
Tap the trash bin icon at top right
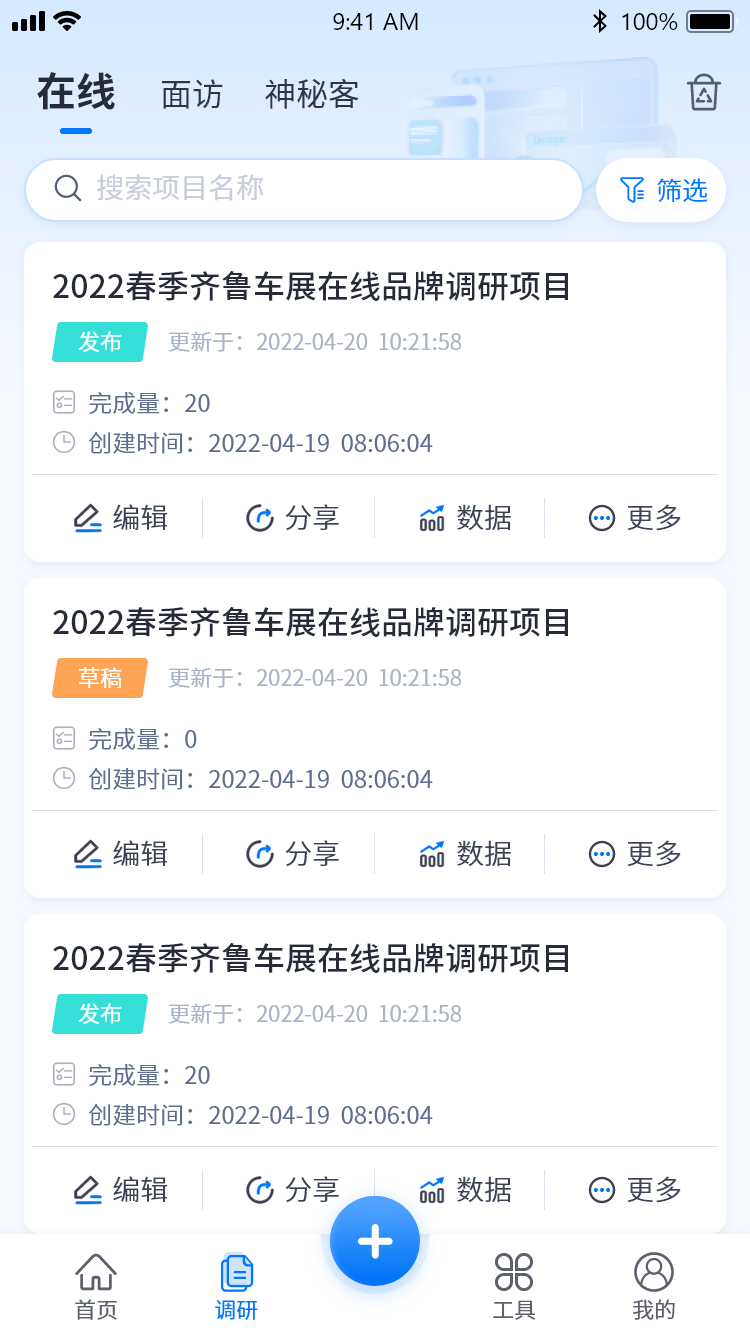click(703, 92)
